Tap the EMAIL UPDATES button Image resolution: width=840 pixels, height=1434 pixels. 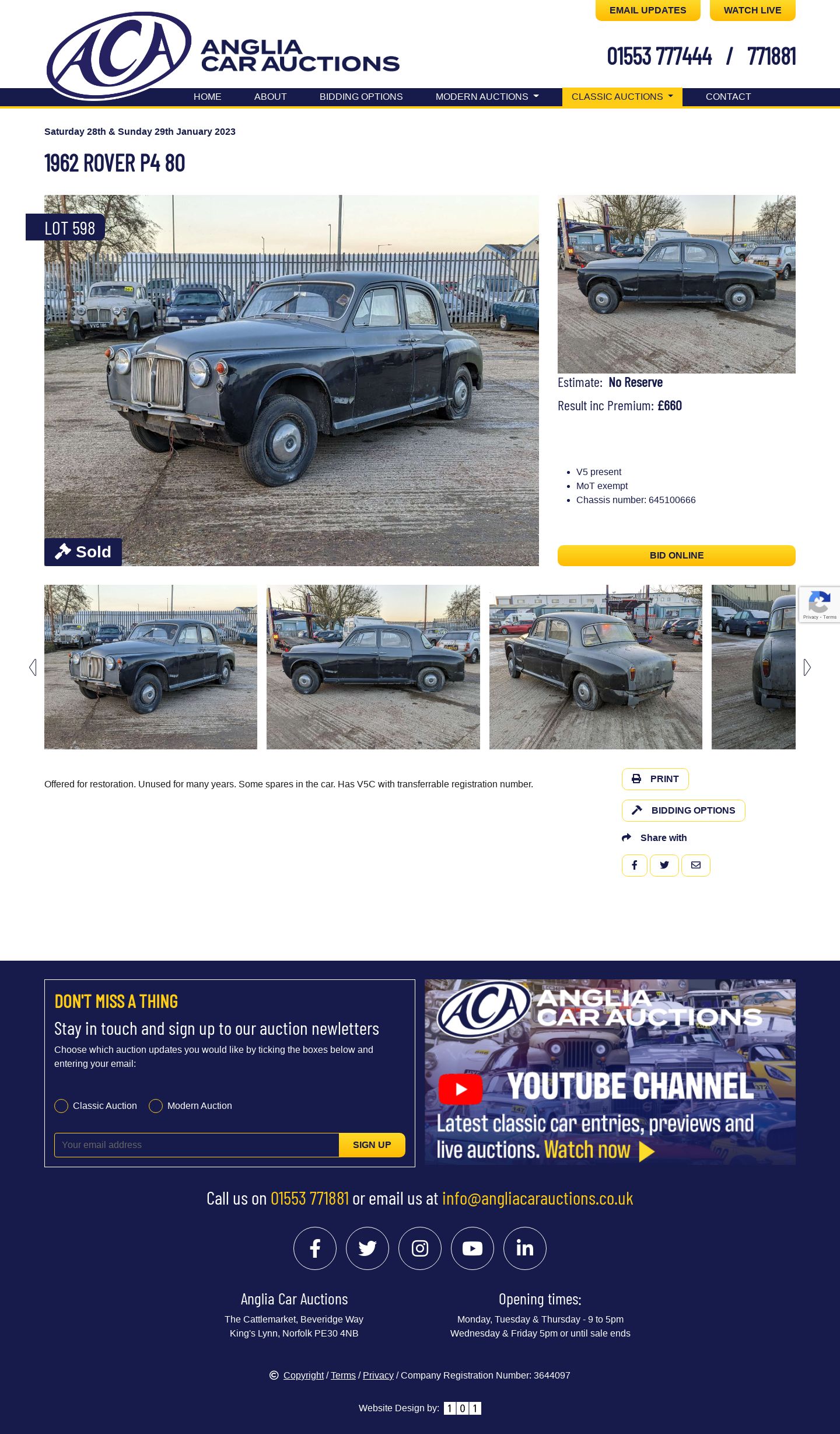647,11
